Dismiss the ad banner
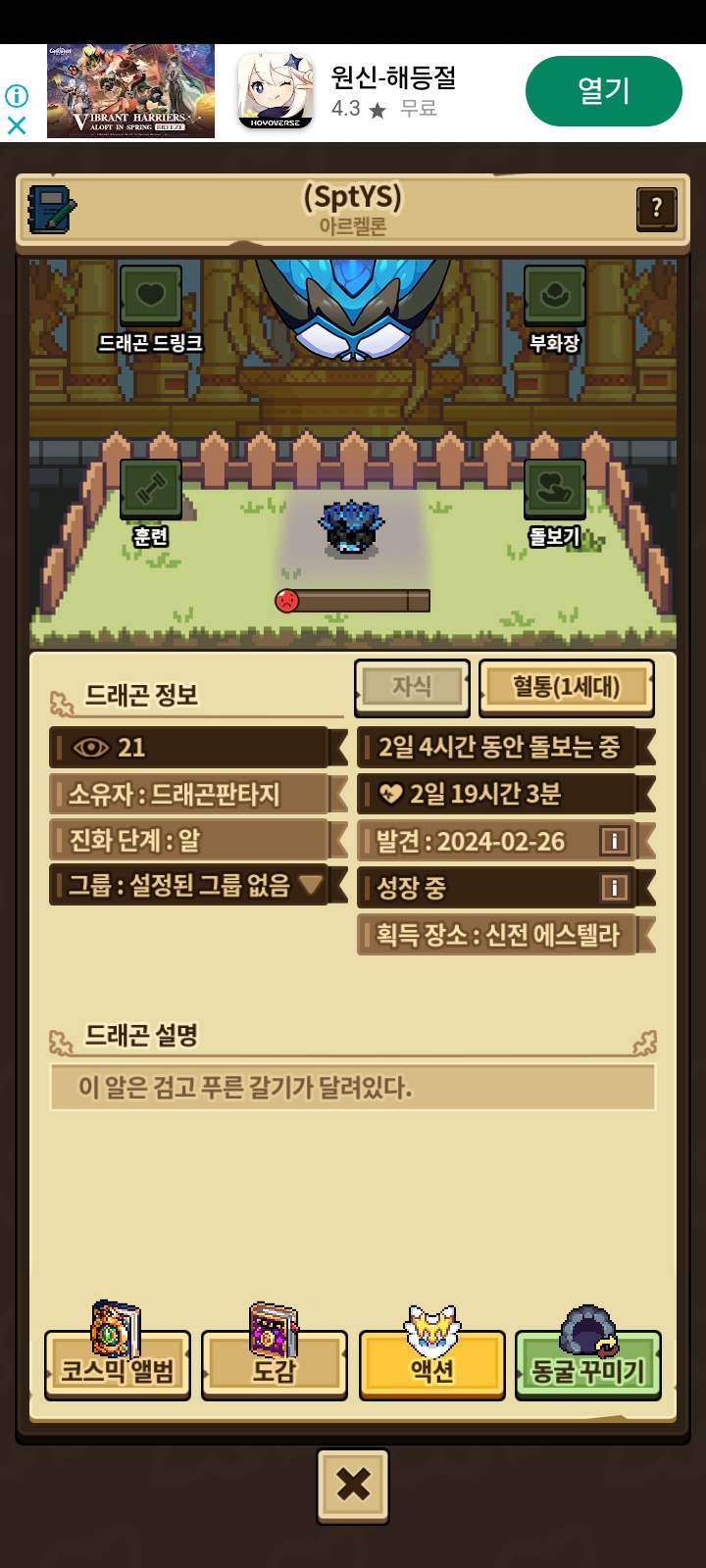The width and height of the screenshot is (706, 1568). point(17,125)
